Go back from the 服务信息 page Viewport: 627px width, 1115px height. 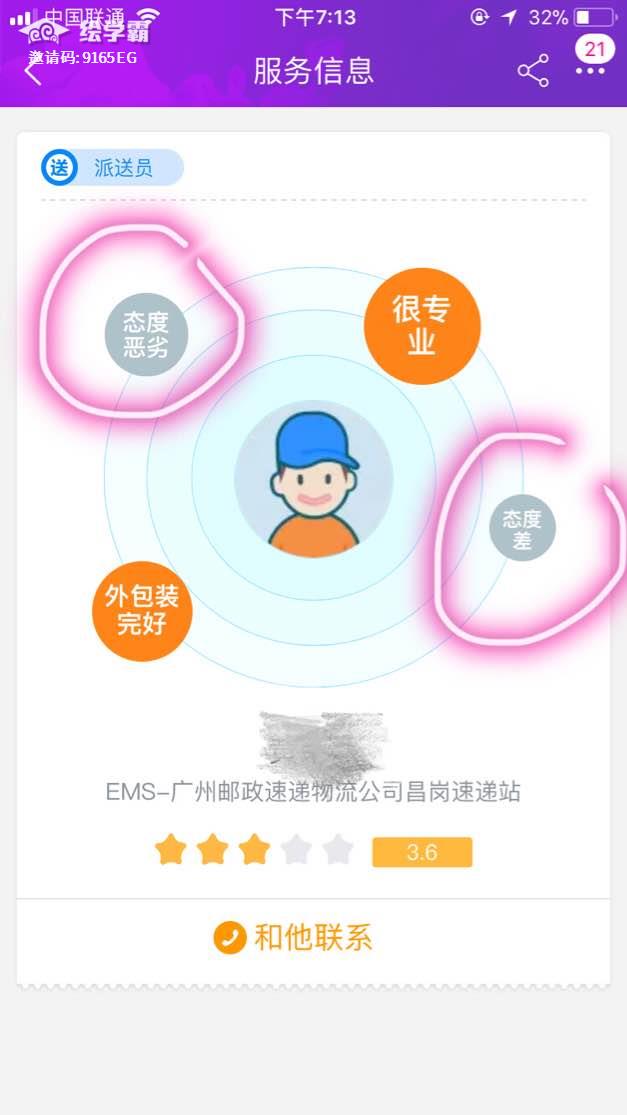click(33, 72)
